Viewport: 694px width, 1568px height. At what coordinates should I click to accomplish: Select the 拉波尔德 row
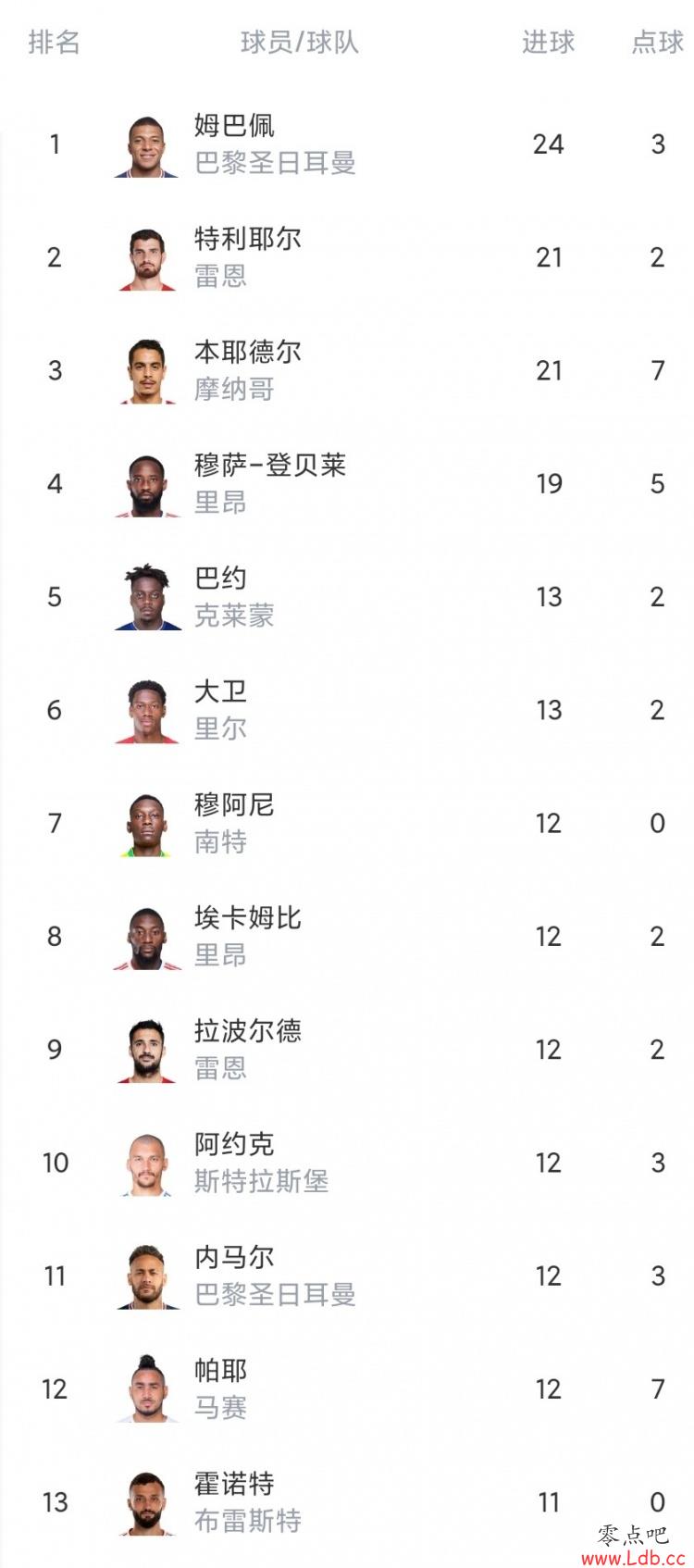pyautogui.click(x=347, y=1050)
